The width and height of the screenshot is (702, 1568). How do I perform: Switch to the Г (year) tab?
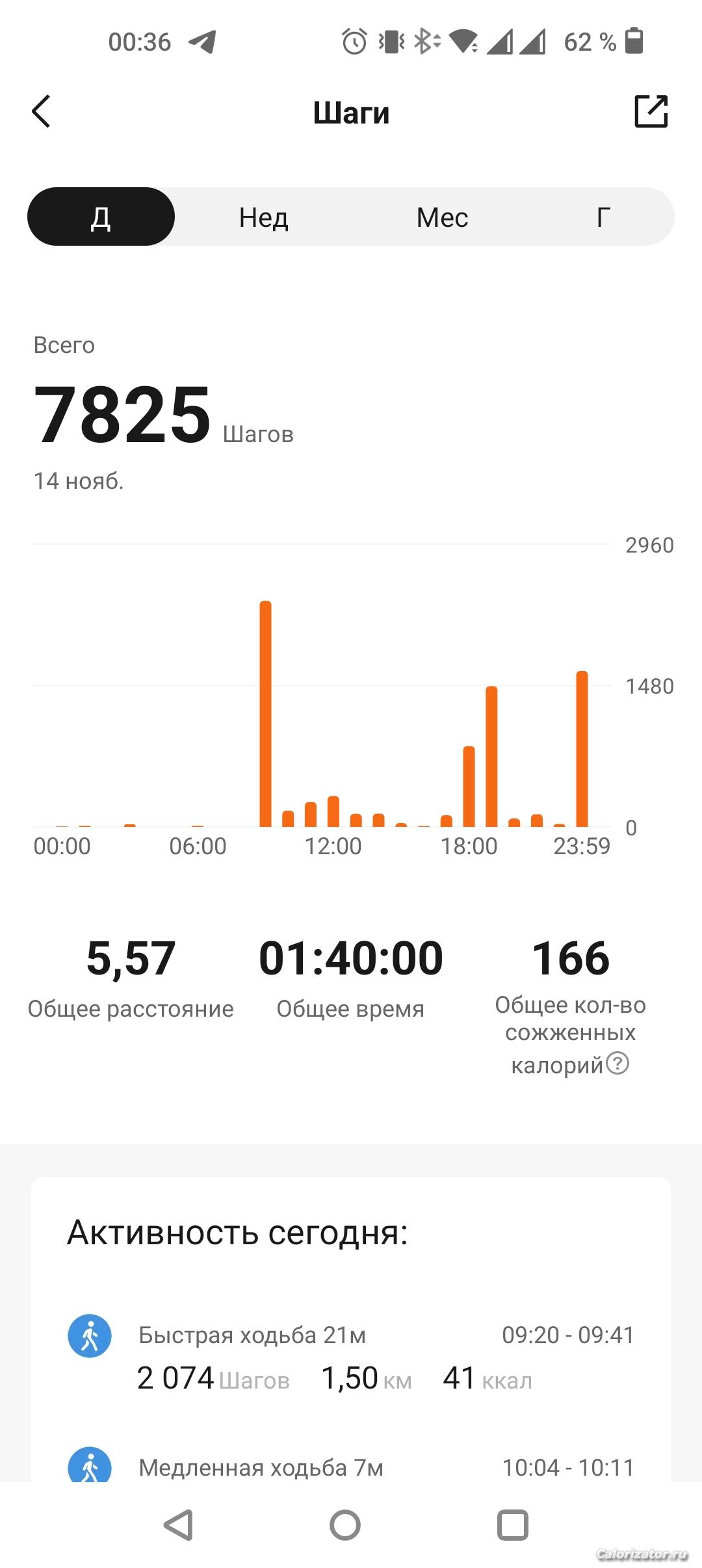point(603,217)
